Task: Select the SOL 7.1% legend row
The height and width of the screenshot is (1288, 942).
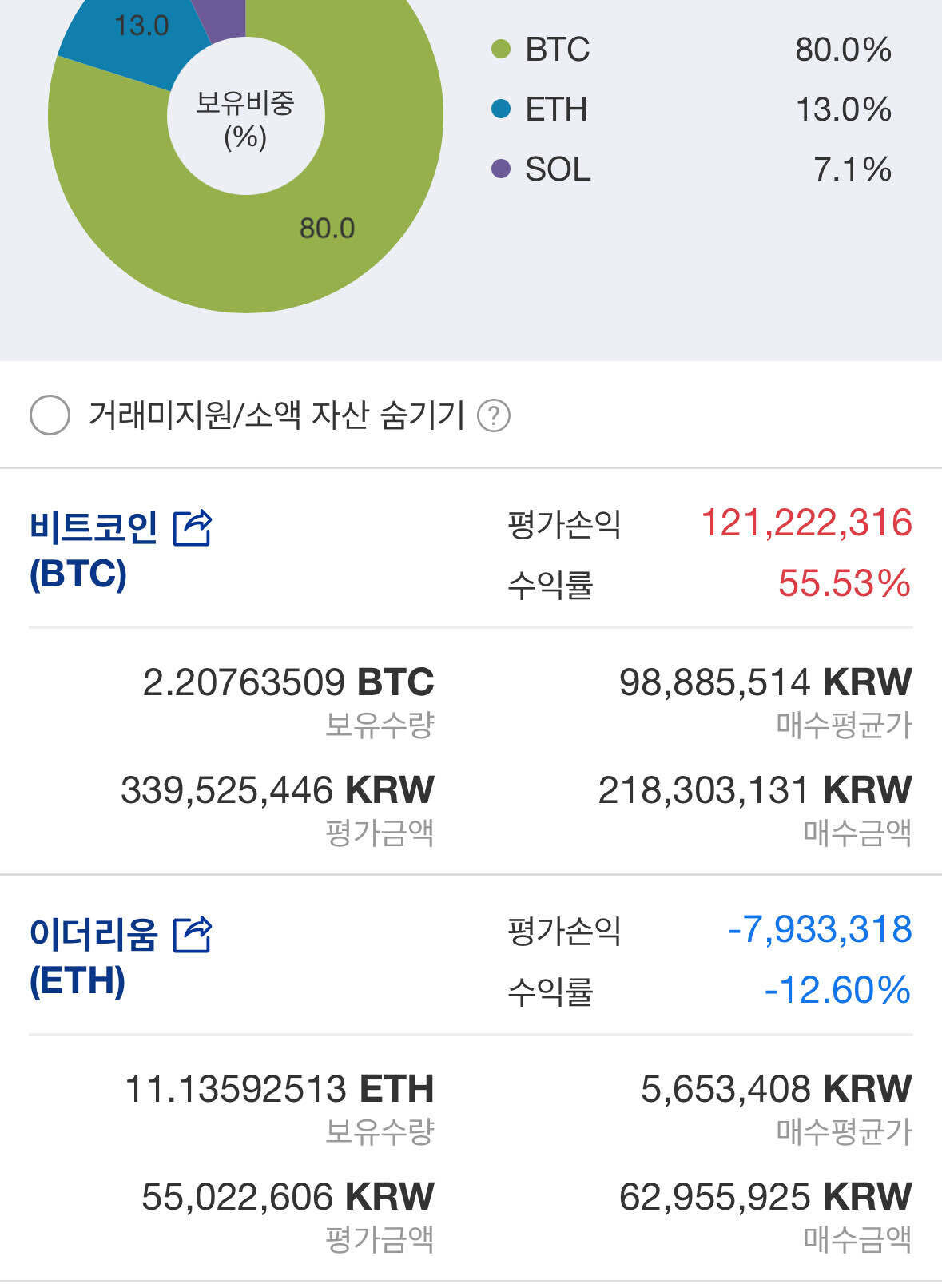Action: pos(695,169)
